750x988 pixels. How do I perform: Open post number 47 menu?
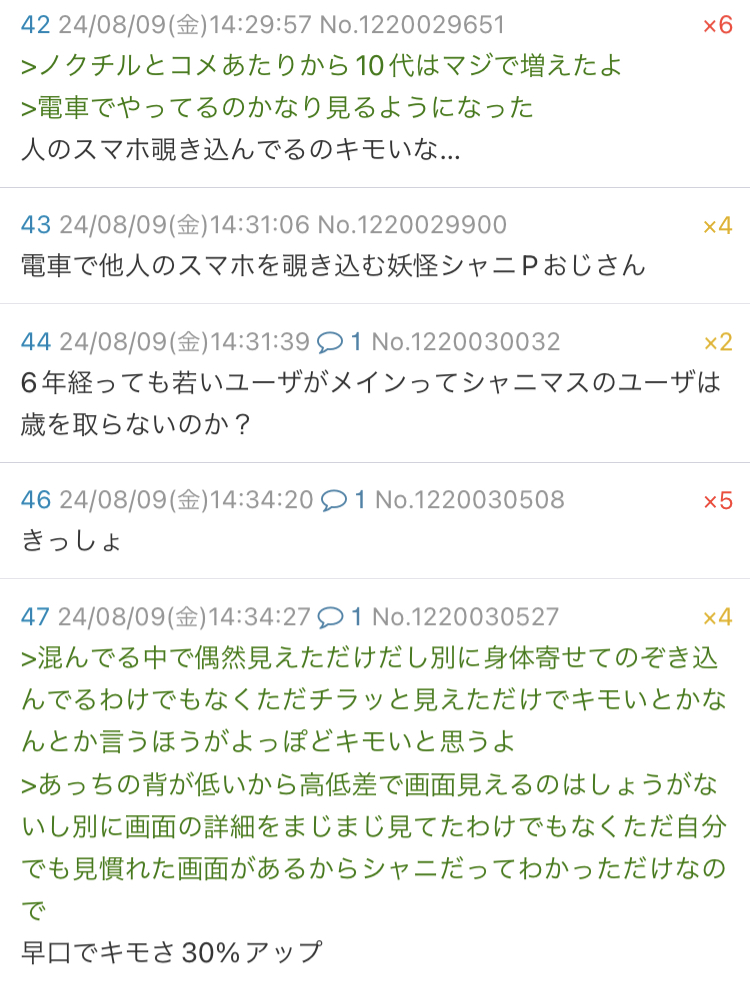pos(35,617)
